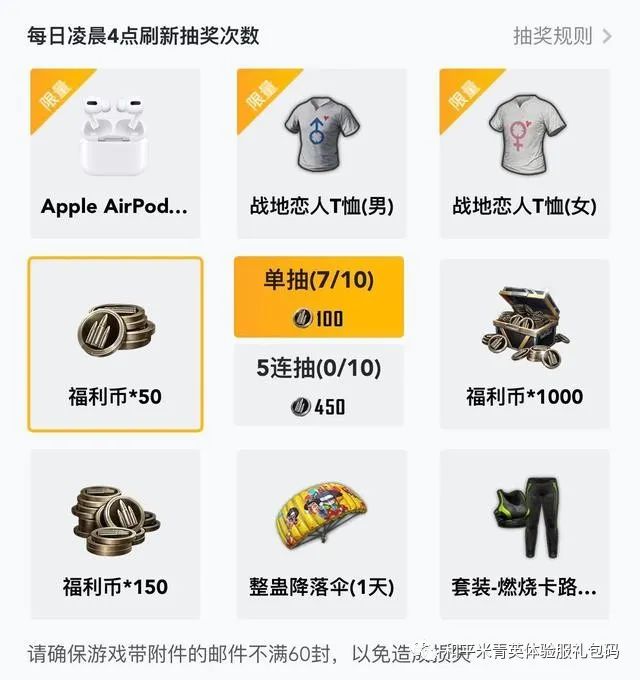Image resolution: width=640 pixels, height=680 pixels.
Task: Tap the 单抽 single draw button
Action: 319,297
